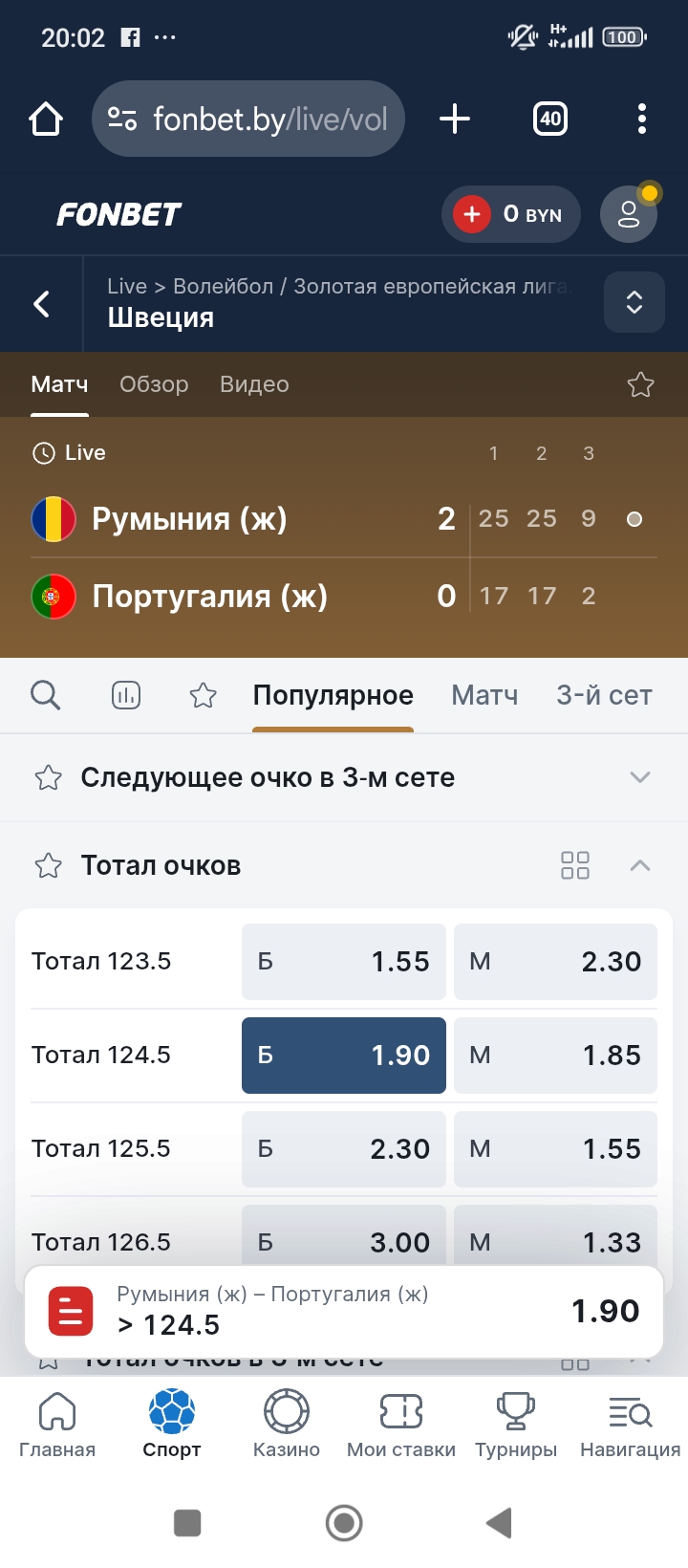The image size is (688, 1568).
Task: Tap the browser address bar
Action: [247, 119]
